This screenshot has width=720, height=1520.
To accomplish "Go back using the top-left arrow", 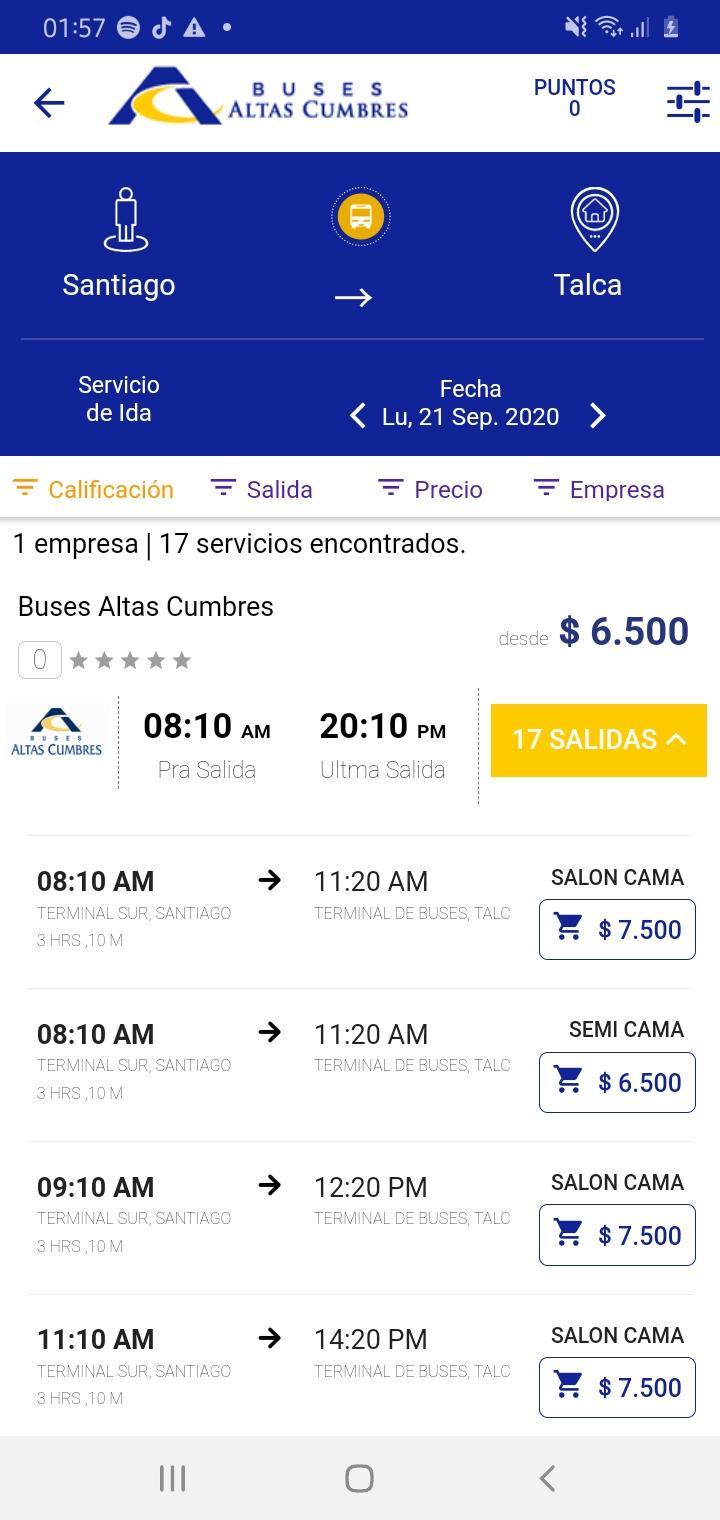I will 48,102.
